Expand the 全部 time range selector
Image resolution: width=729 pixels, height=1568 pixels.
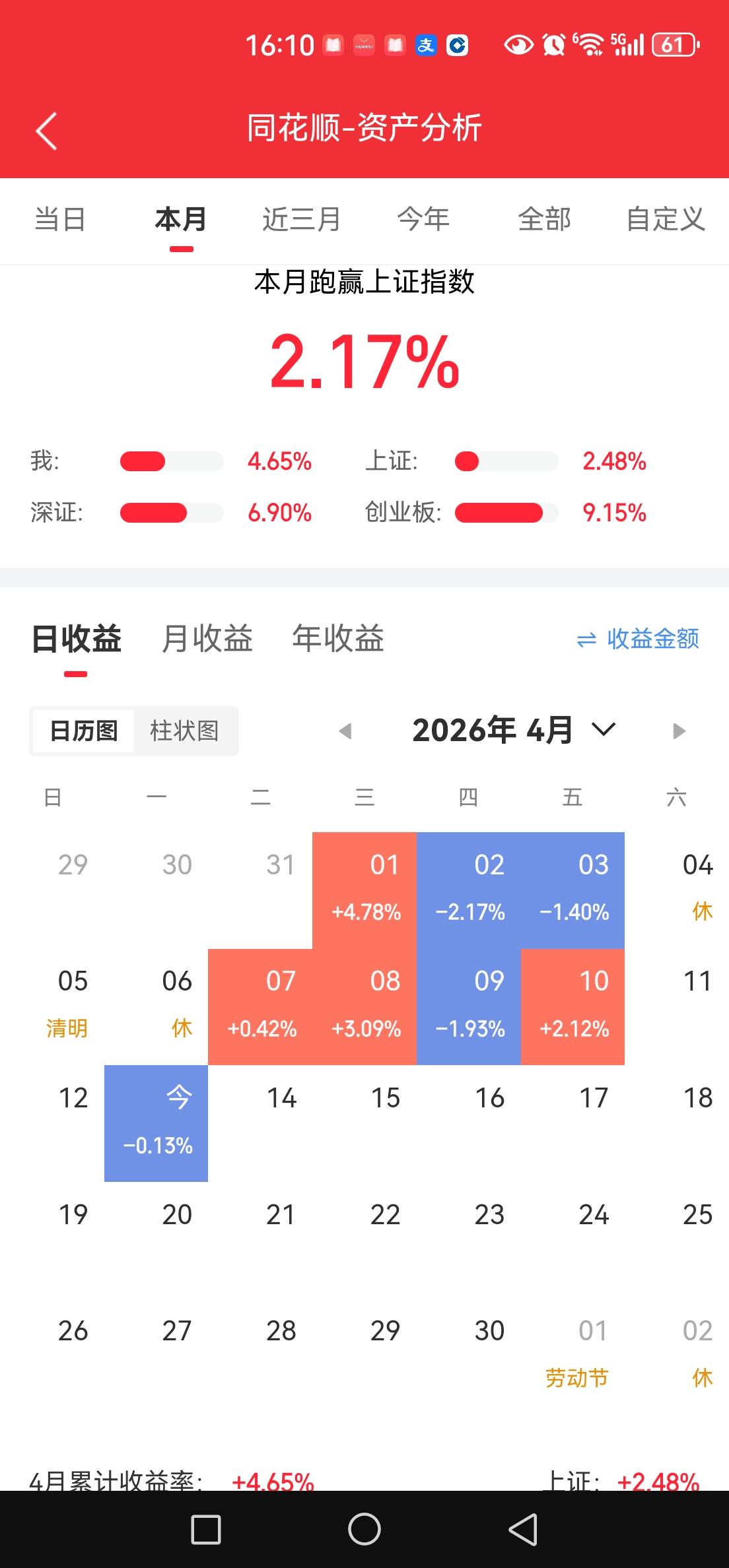pyautogui.click(x=544, y=219)
